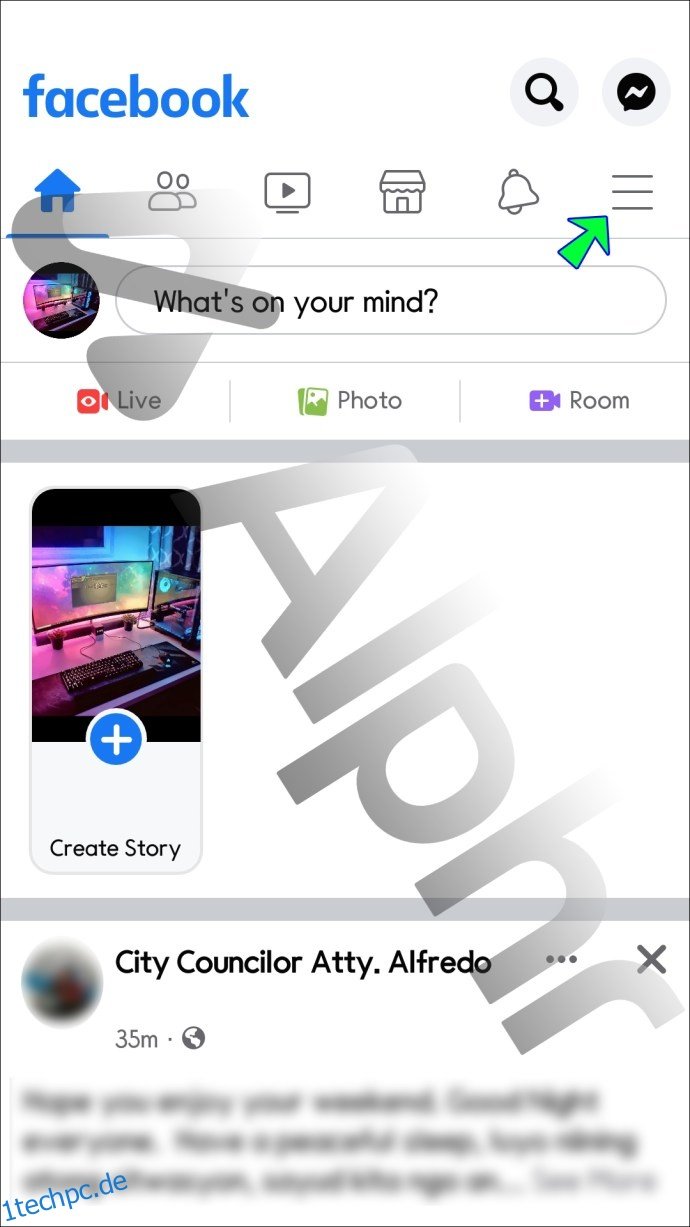The height and width of the screenshot is (1227, 690).
Task: Open the notifications bell
Action: click(518, 190)
